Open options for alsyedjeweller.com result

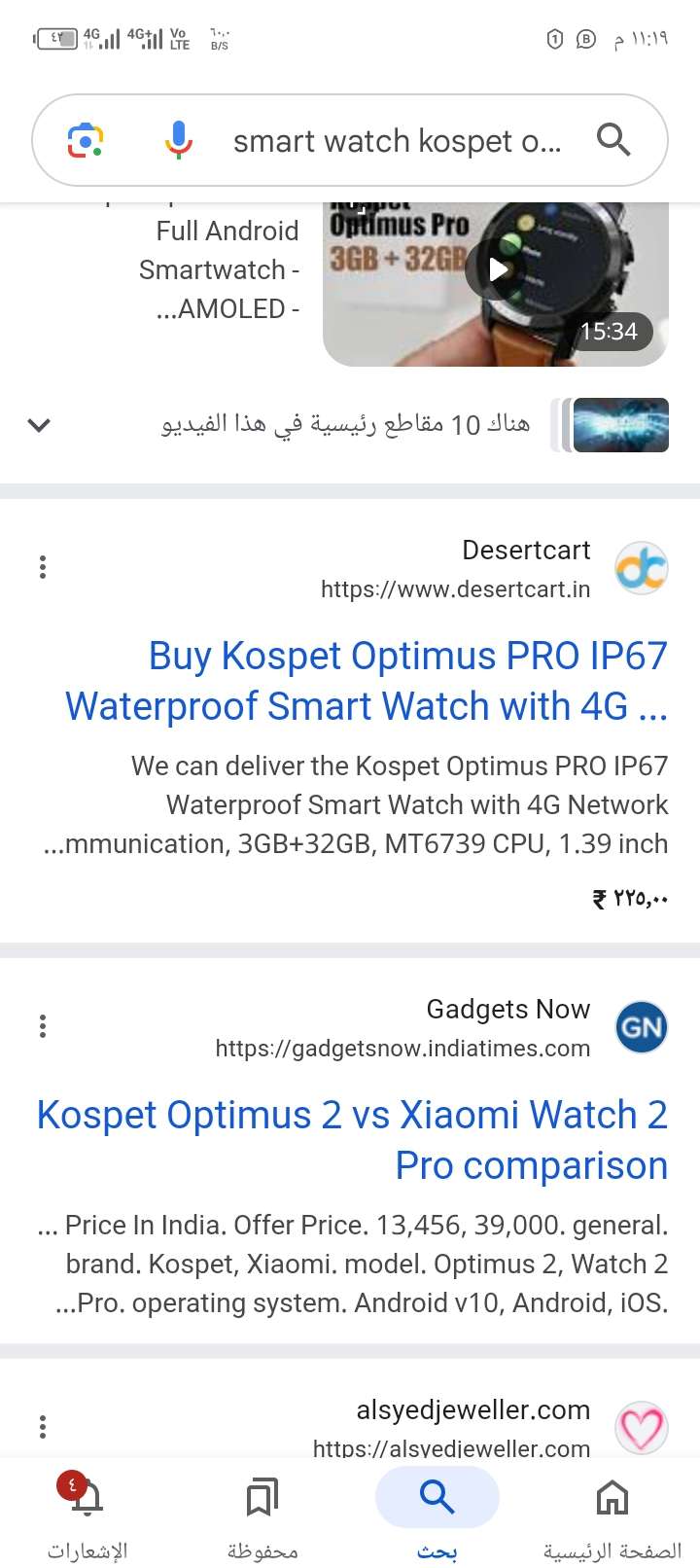tap(43, 1427)
